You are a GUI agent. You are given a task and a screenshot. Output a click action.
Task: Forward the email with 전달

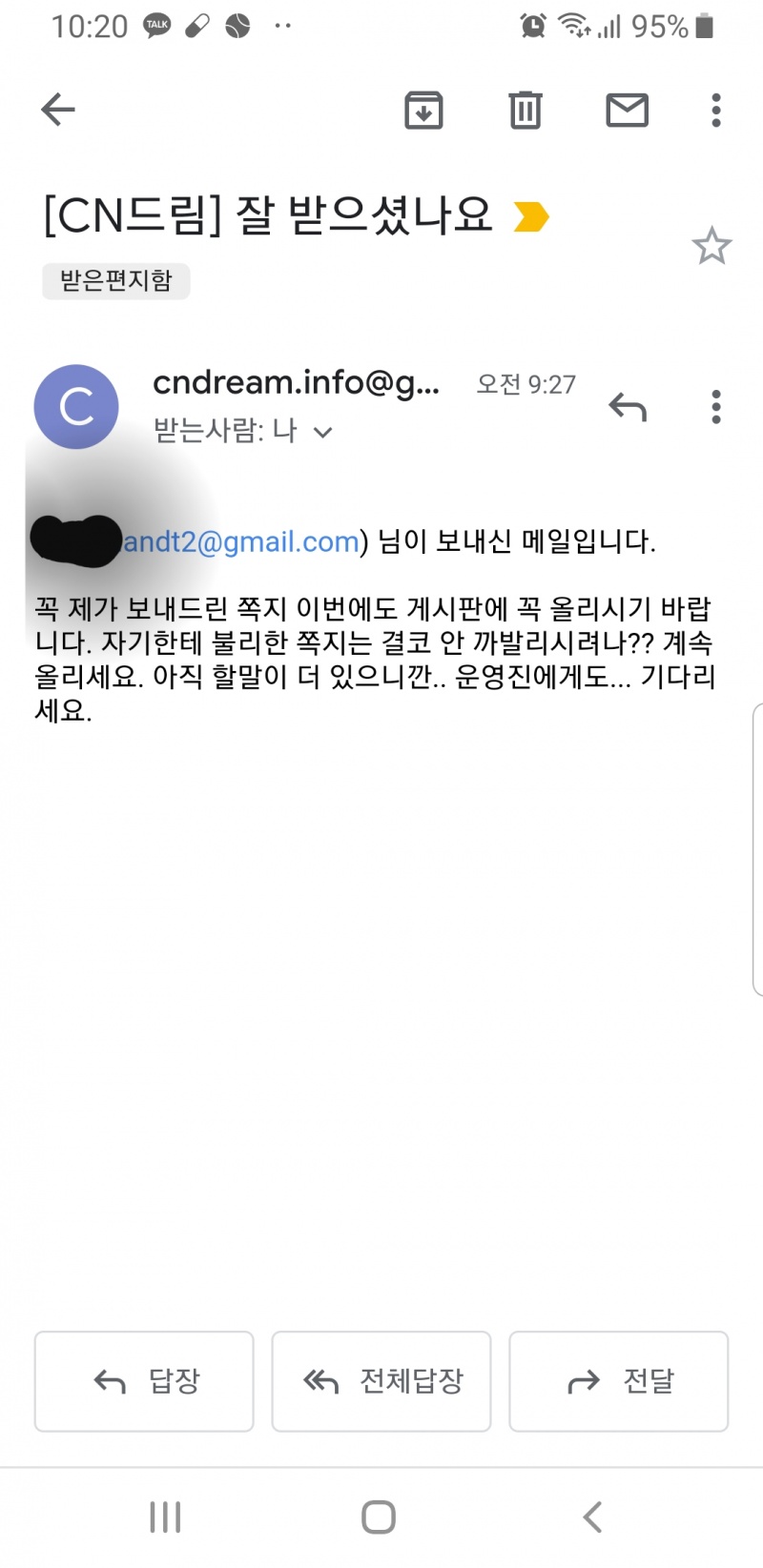pos(619,1381)
